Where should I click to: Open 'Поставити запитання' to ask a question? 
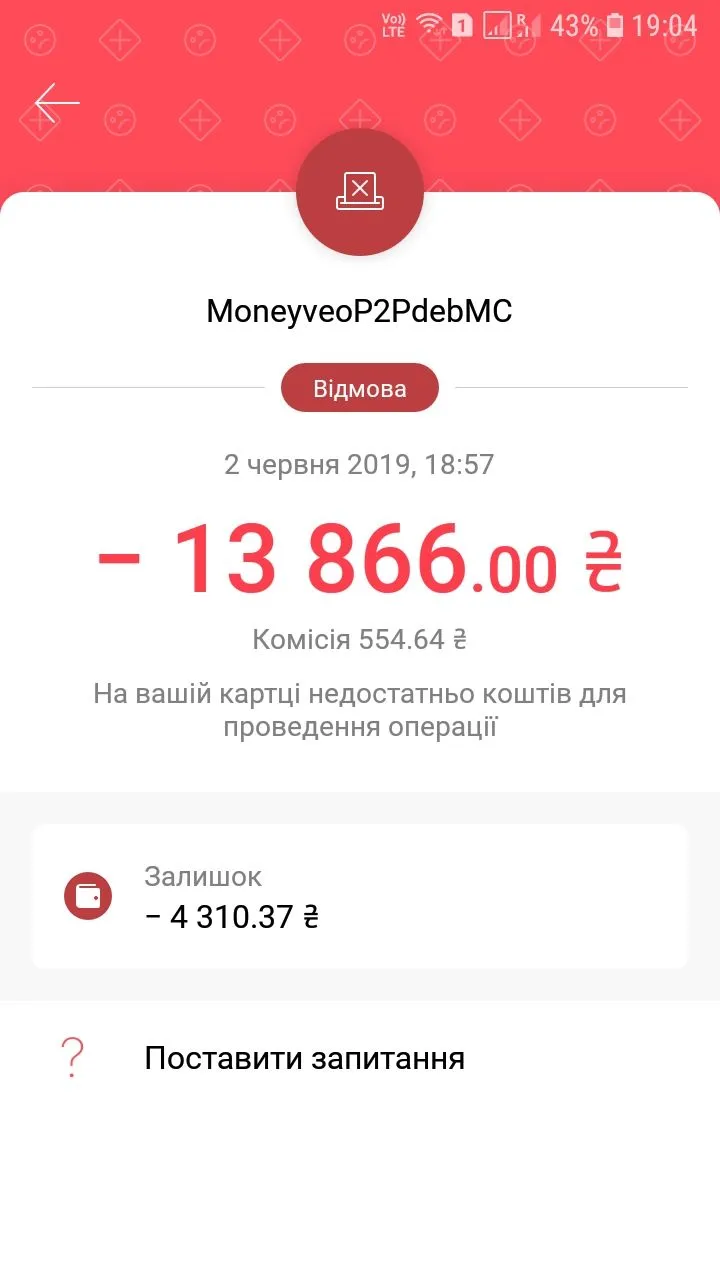304,1058
